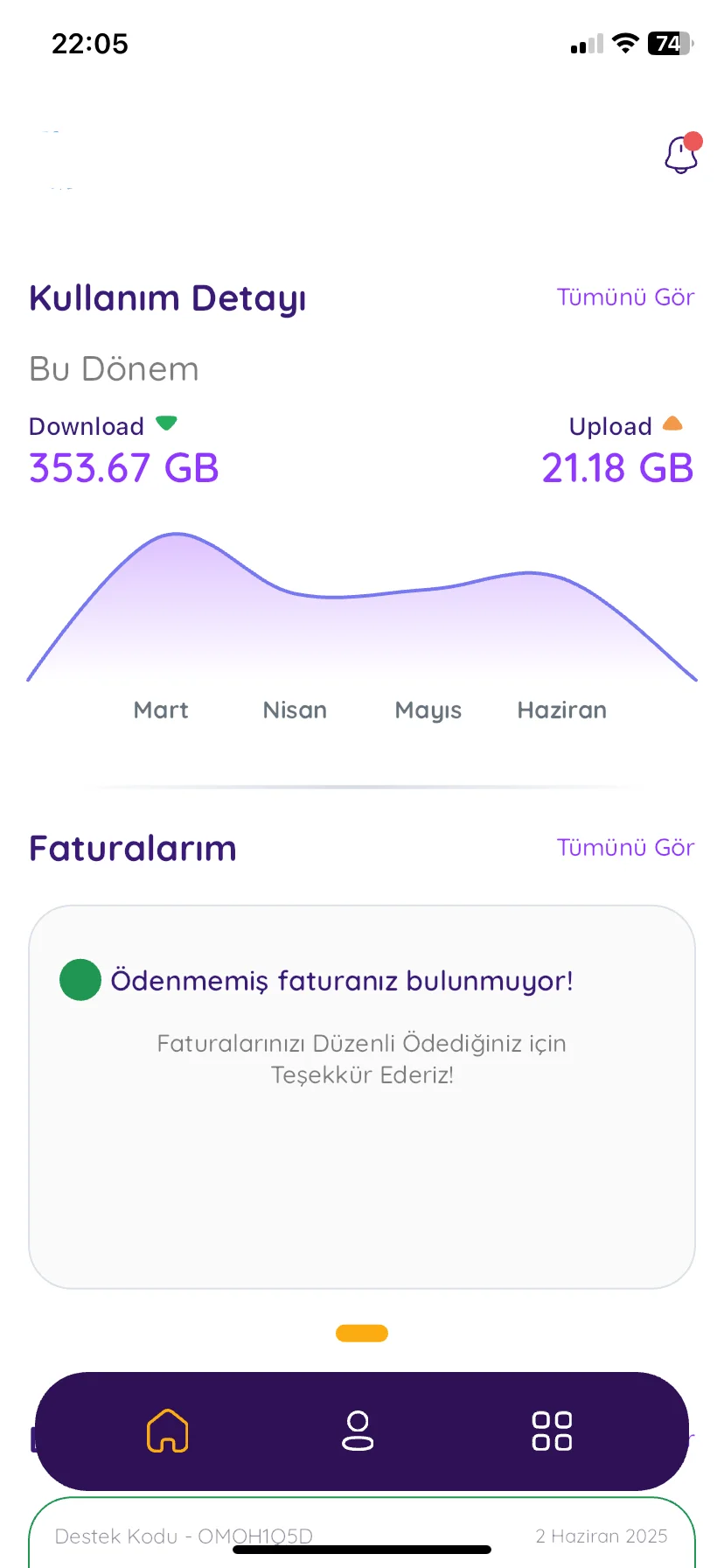Select the Home icon in bottom navigation
724x1568 pixels.
click(x=168, y=1431)
